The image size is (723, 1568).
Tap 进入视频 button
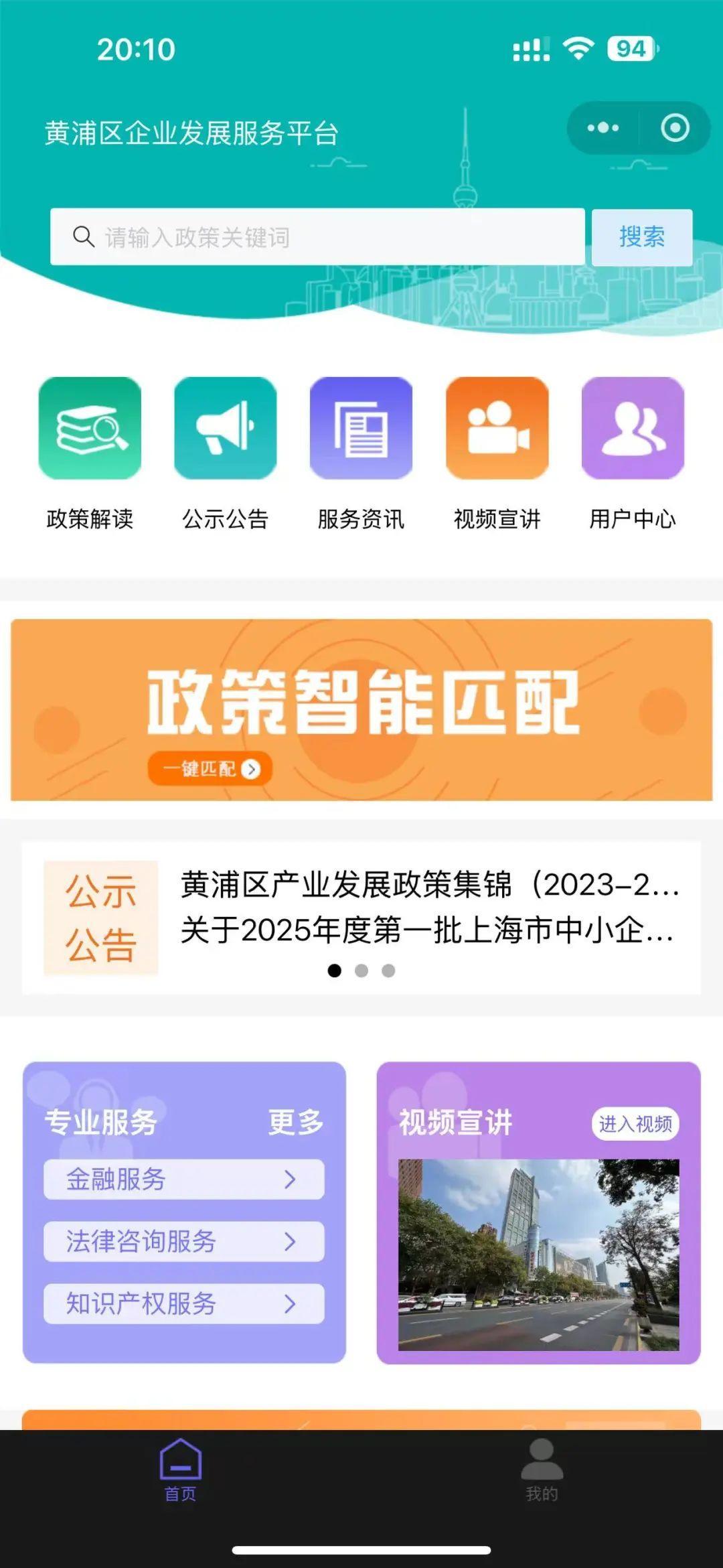tap(635, 1124)
